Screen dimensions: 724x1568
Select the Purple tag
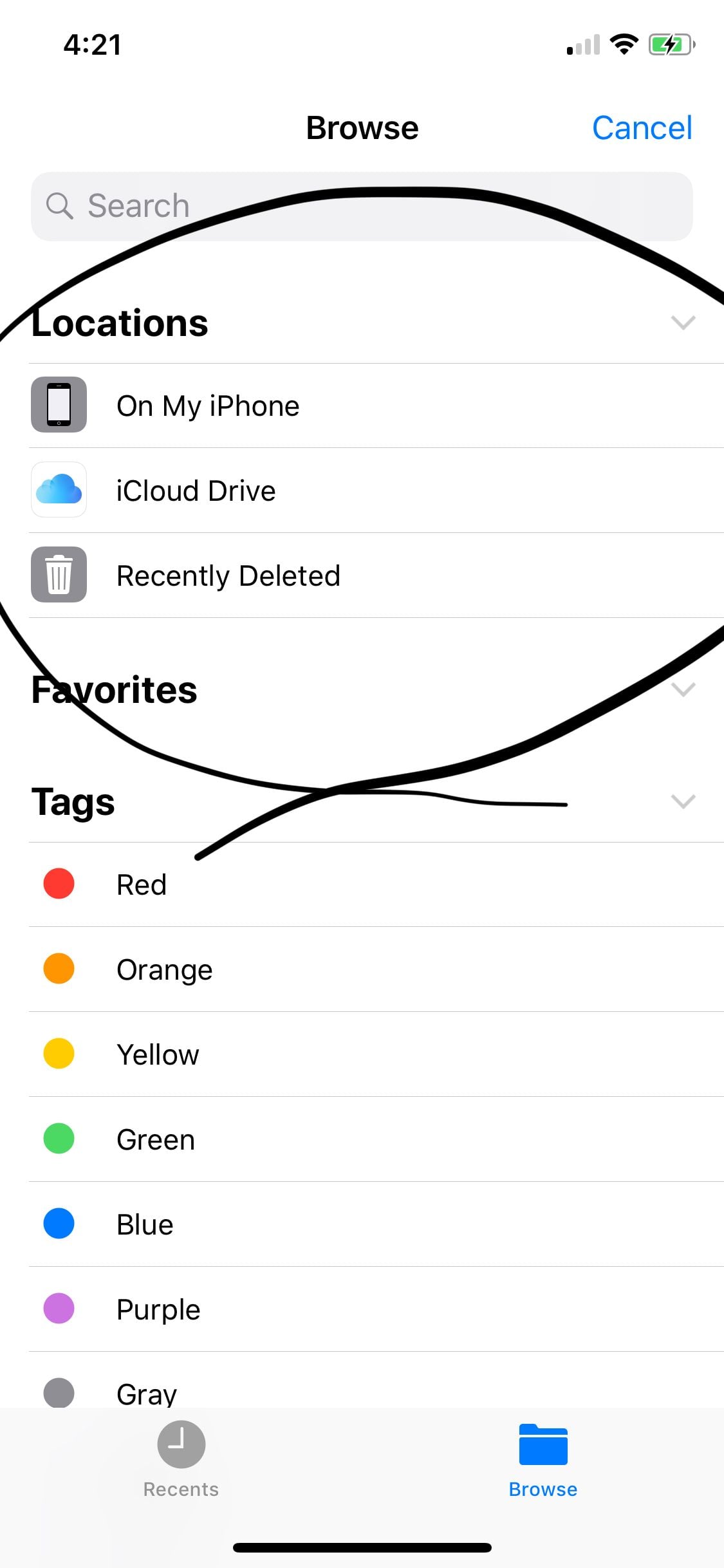(x=158, y=1309)
